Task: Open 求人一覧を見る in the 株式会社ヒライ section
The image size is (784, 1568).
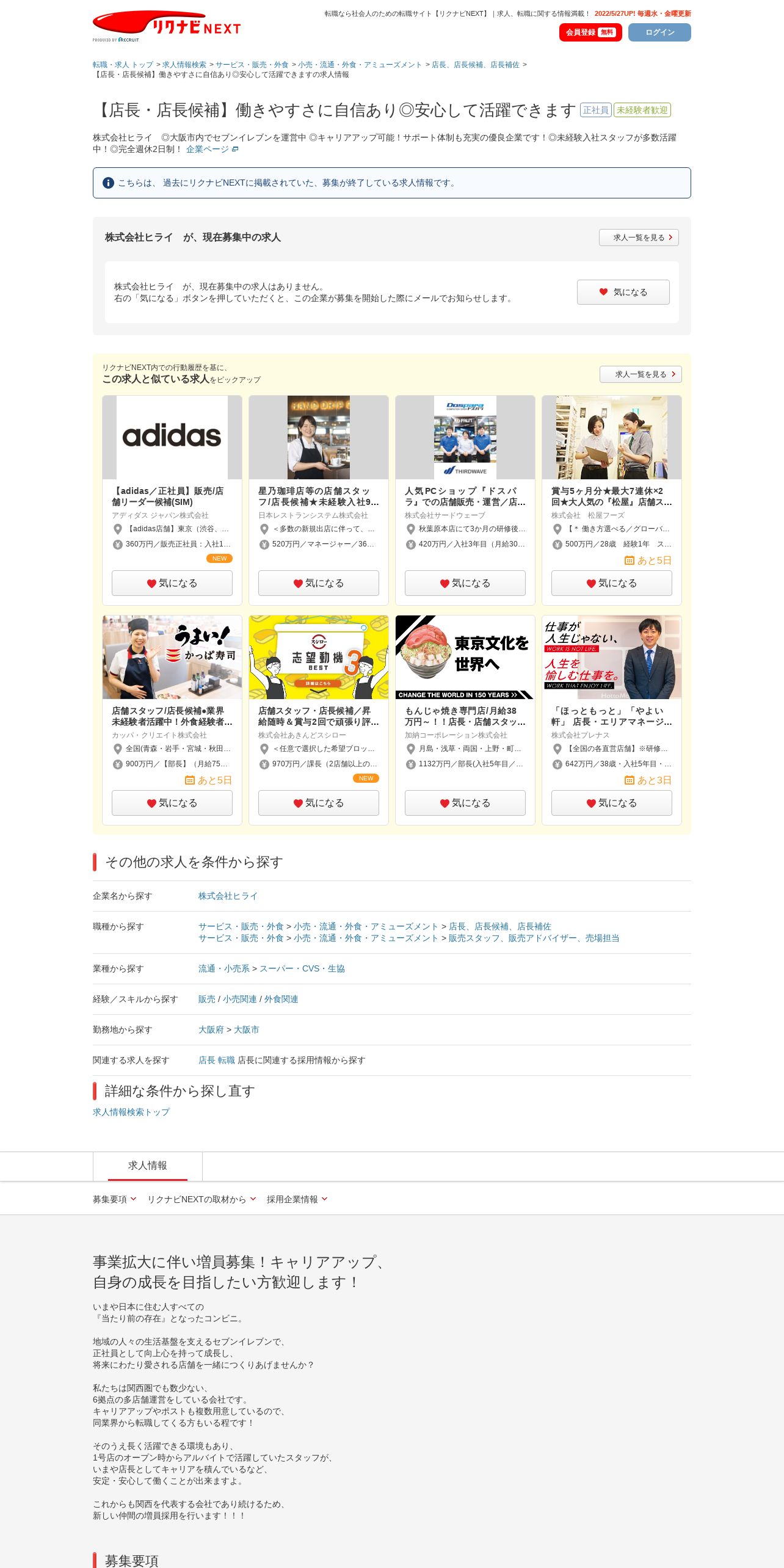Action: [638, 238]
